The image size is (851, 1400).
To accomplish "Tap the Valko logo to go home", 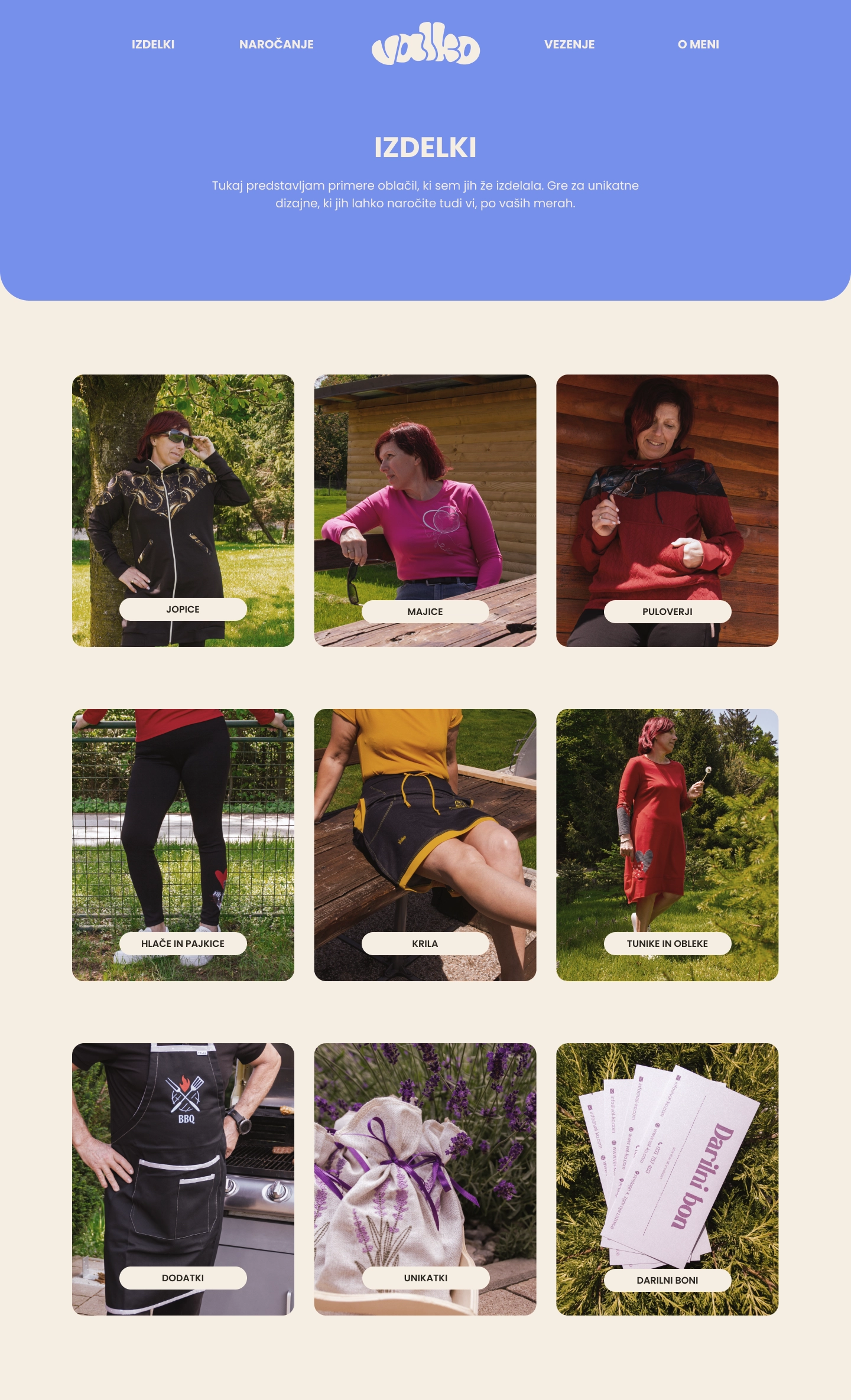I will point(425,44).
